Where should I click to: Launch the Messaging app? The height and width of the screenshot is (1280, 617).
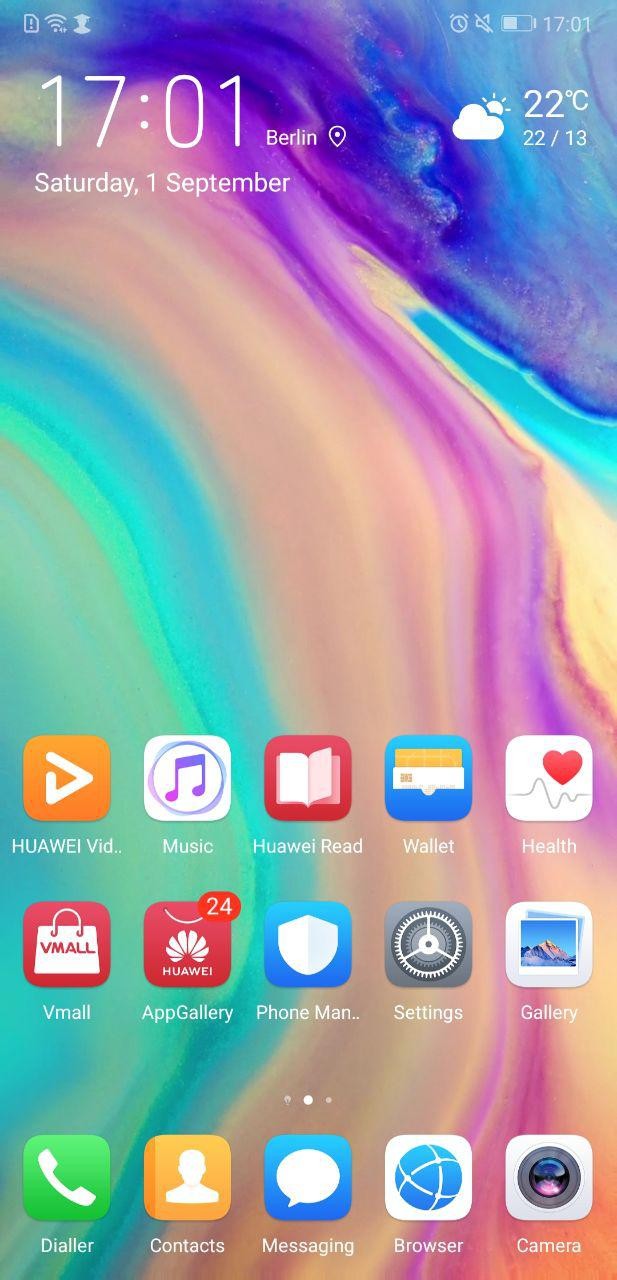point(308,1177)
